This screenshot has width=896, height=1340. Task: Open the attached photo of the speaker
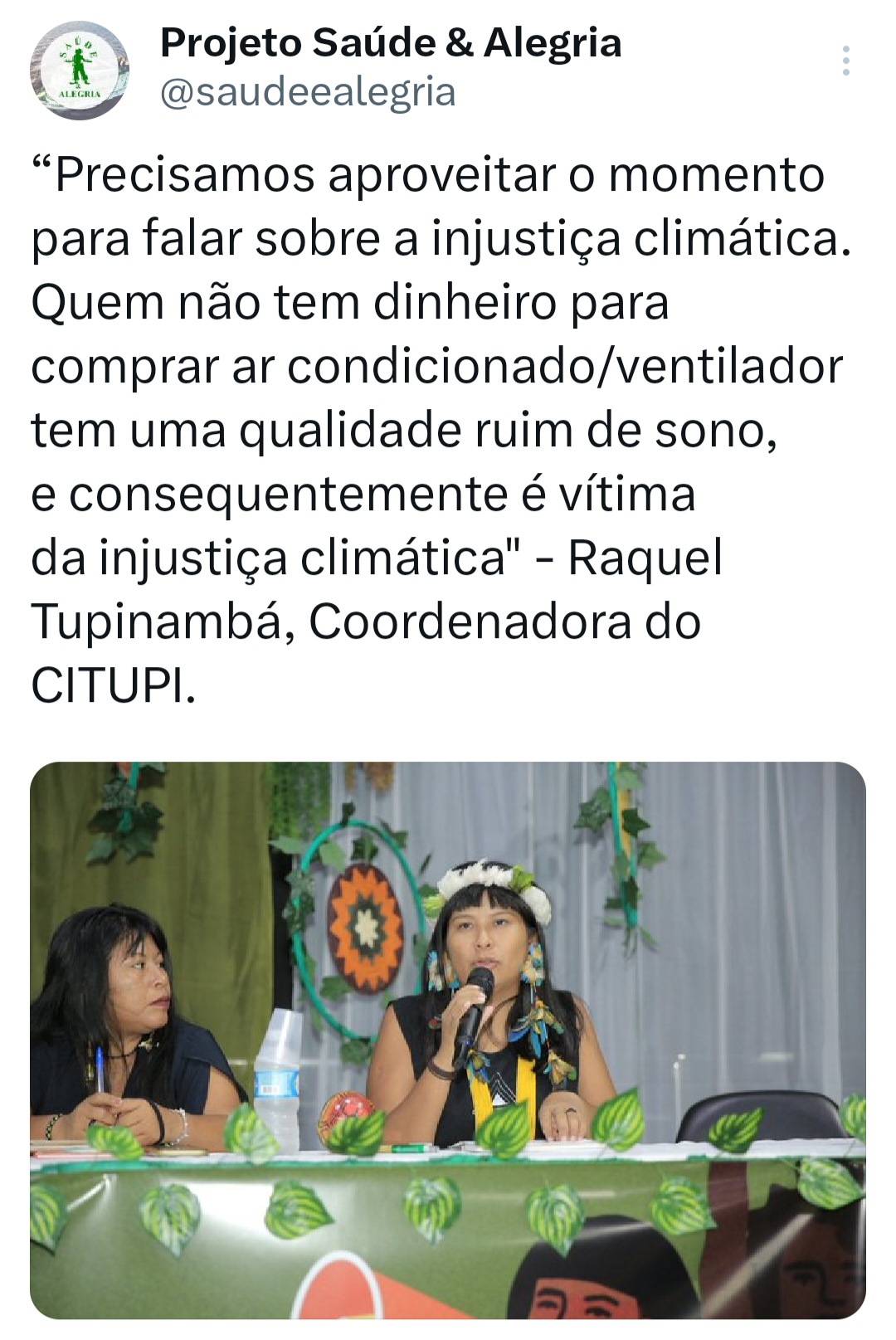coord(448,1039)
